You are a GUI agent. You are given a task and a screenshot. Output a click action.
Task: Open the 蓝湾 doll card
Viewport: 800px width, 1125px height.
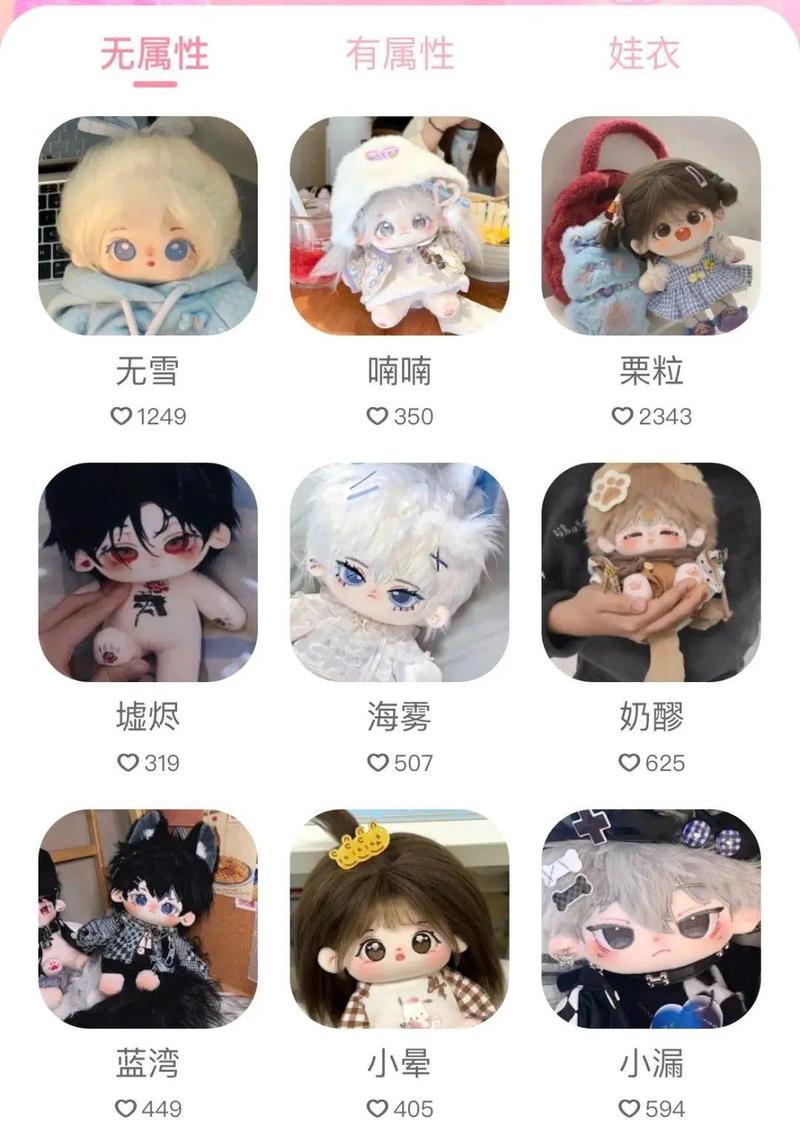click(x=148, y=918)
